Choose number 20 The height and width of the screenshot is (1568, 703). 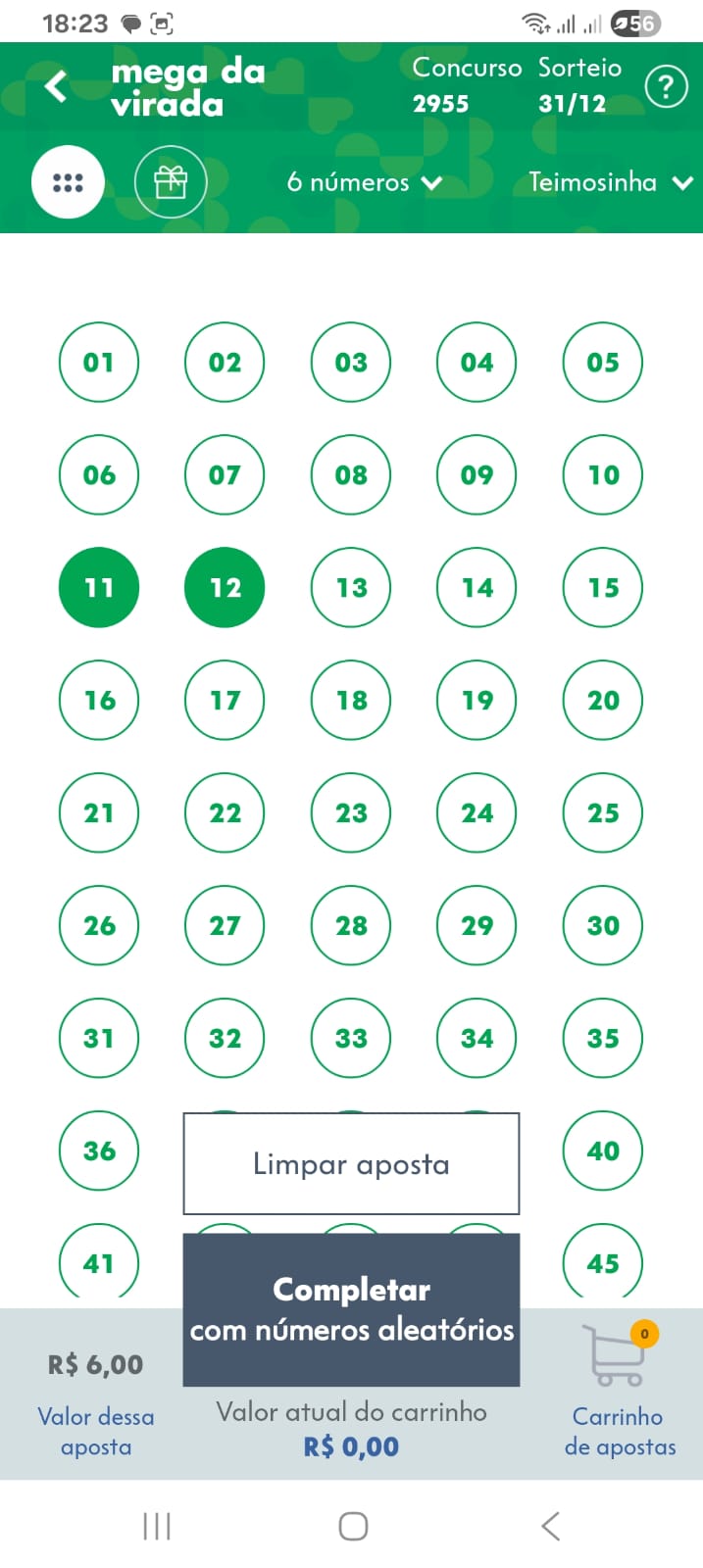pos(603,701)
